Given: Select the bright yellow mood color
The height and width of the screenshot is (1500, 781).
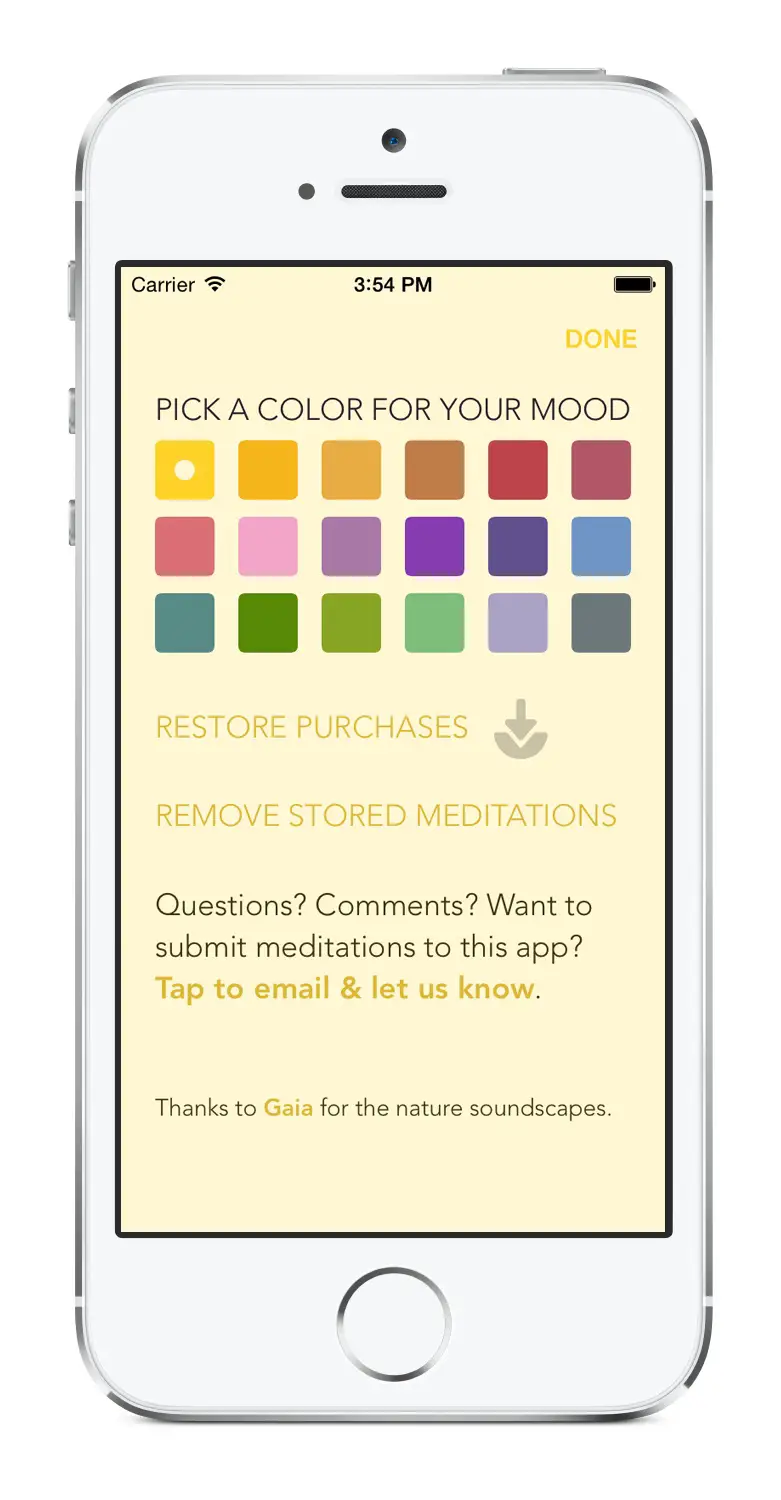Looking at the screenshot, I should click(x=185, y=470).
